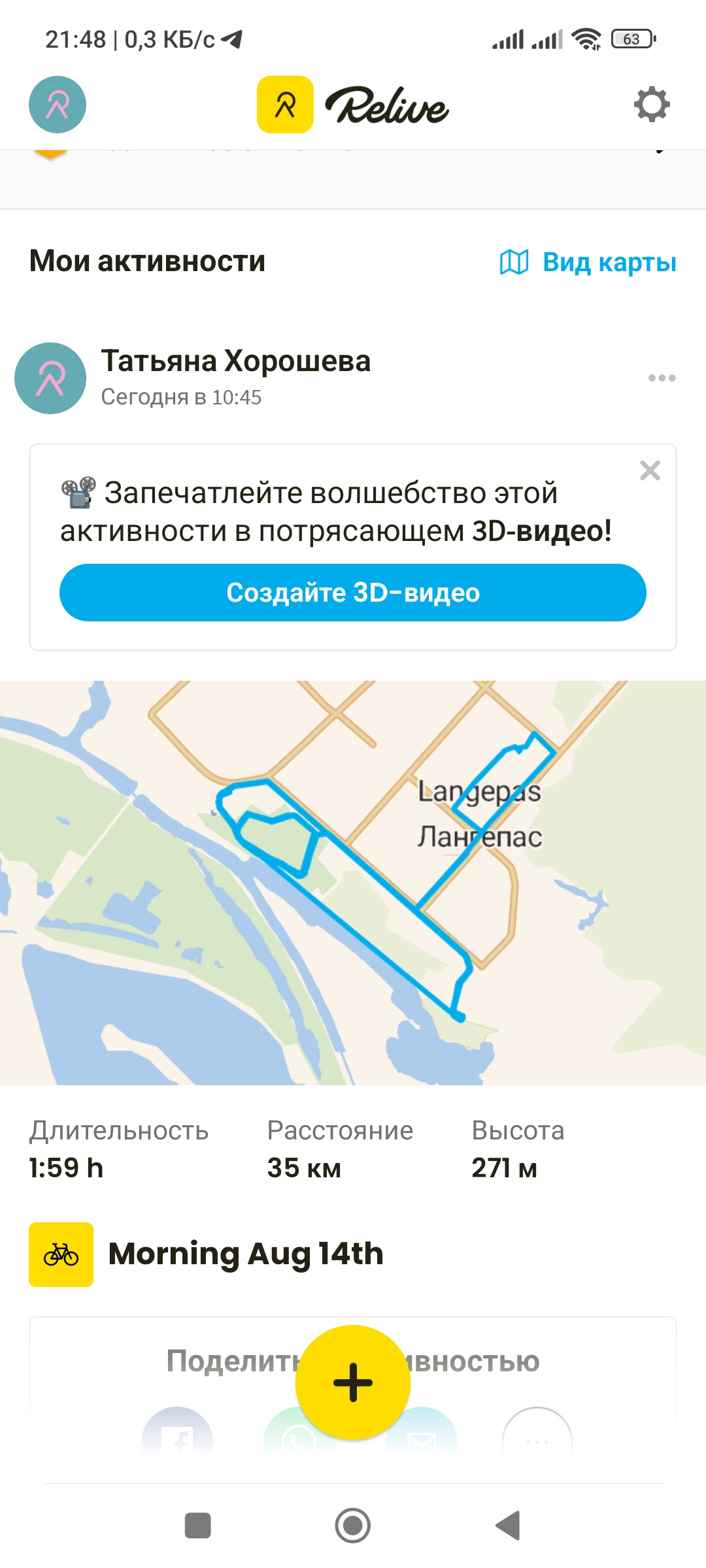Viewport: 706px width, 1568px height.
Task: Go back using the system back button
Action: point(508,1526)
